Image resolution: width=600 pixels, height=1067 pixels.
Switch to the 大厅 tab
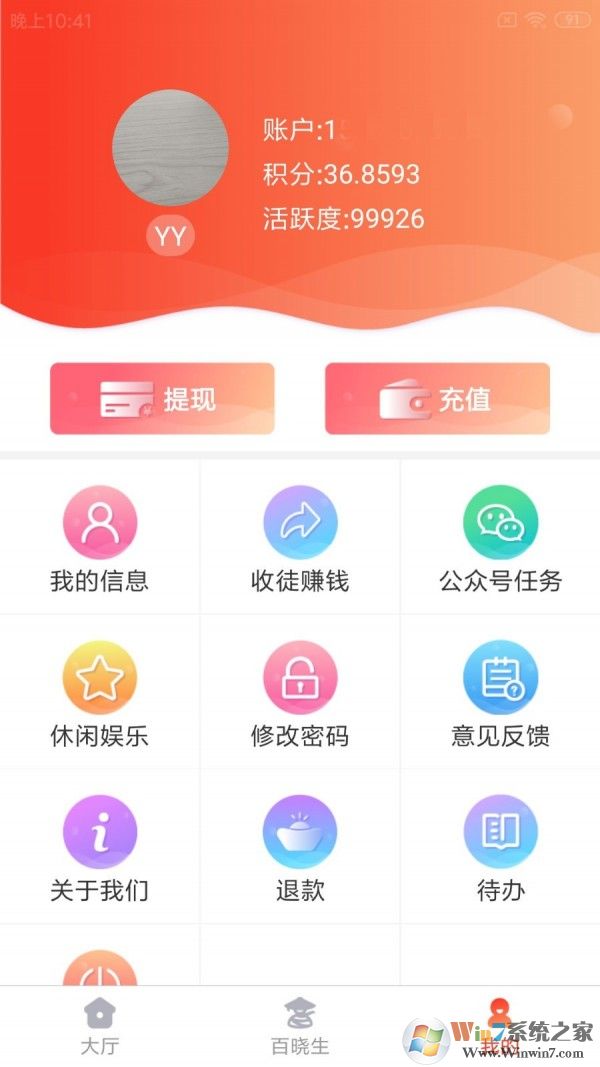[99, 1026]
